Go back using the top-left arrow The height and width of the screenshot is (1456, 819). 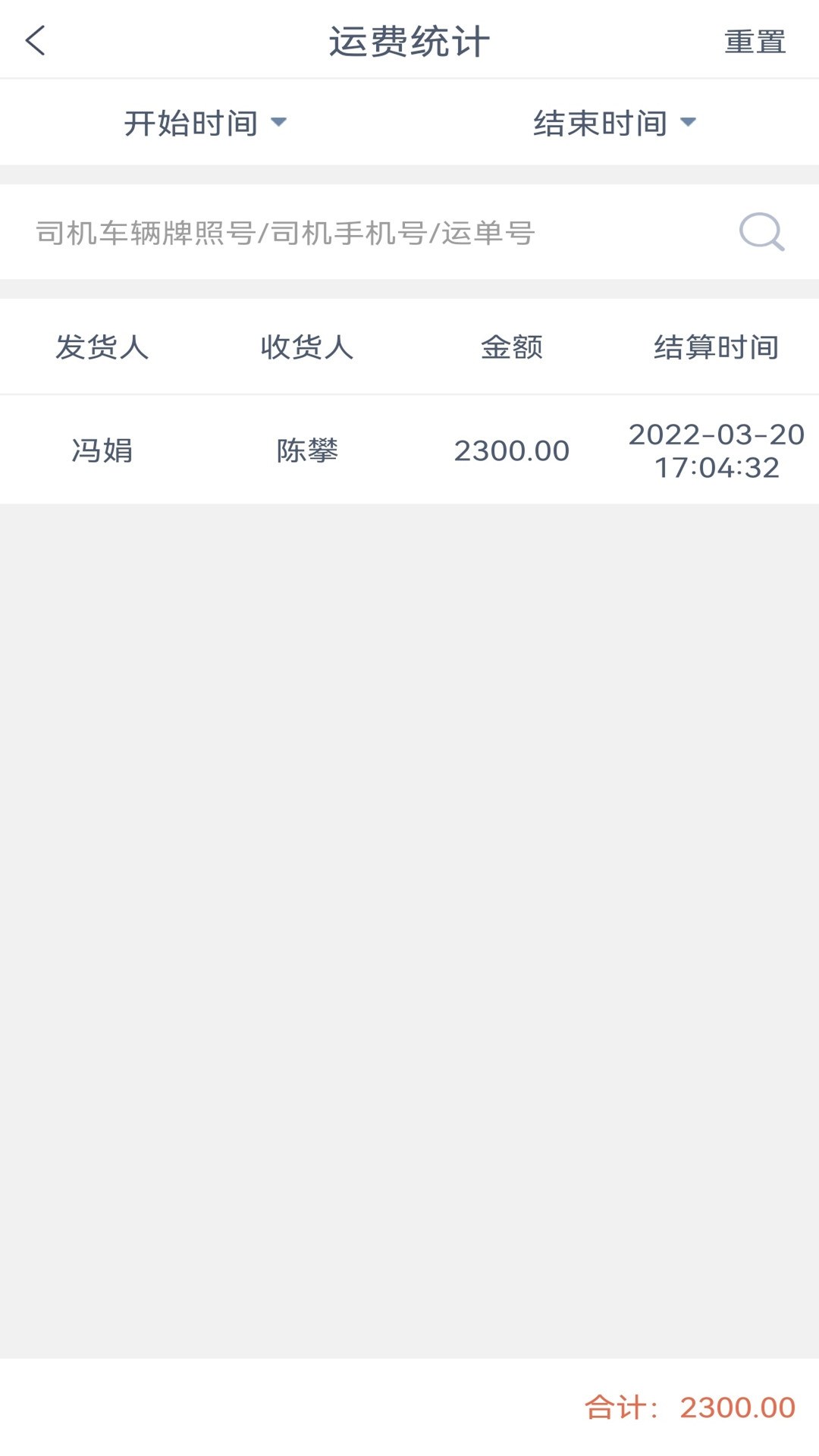pyautogui.click(x=36, y=41)
